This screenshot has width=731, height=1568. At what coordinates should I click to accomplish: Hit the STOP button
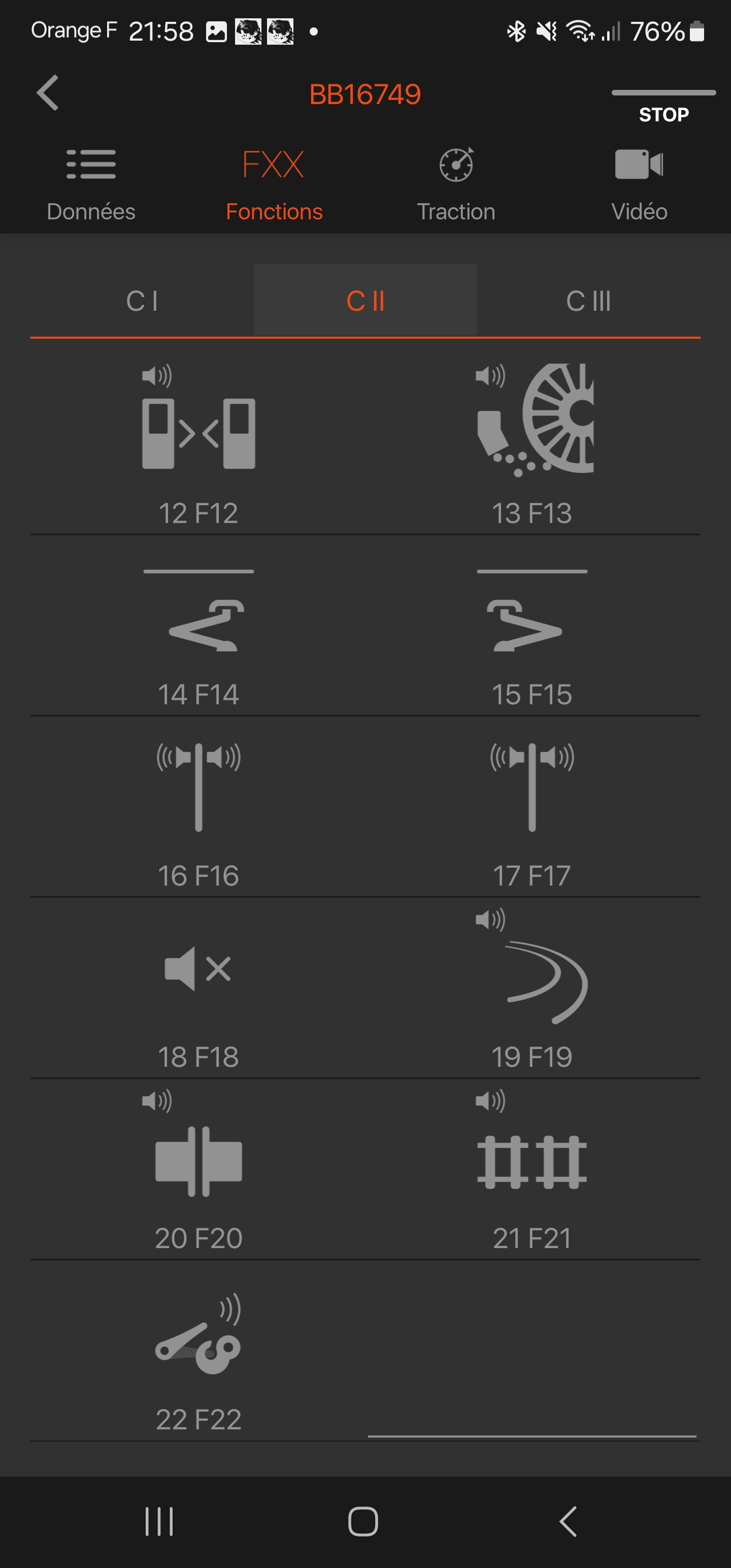click(x=663, y=107)
